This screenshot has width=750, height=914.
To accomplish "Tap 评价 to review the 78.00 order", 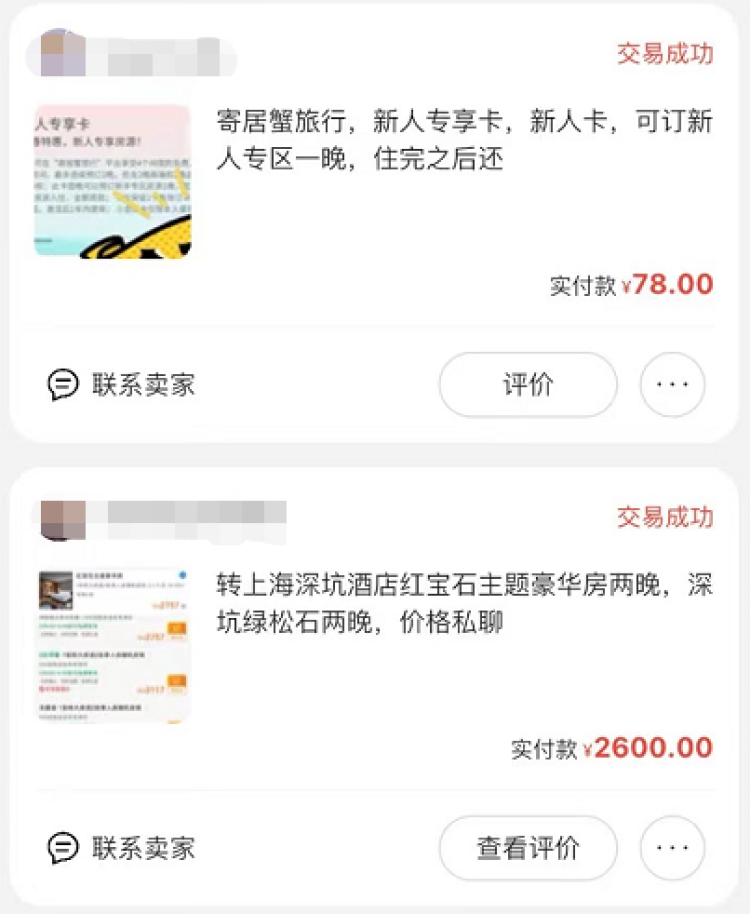I will point(528,385).
